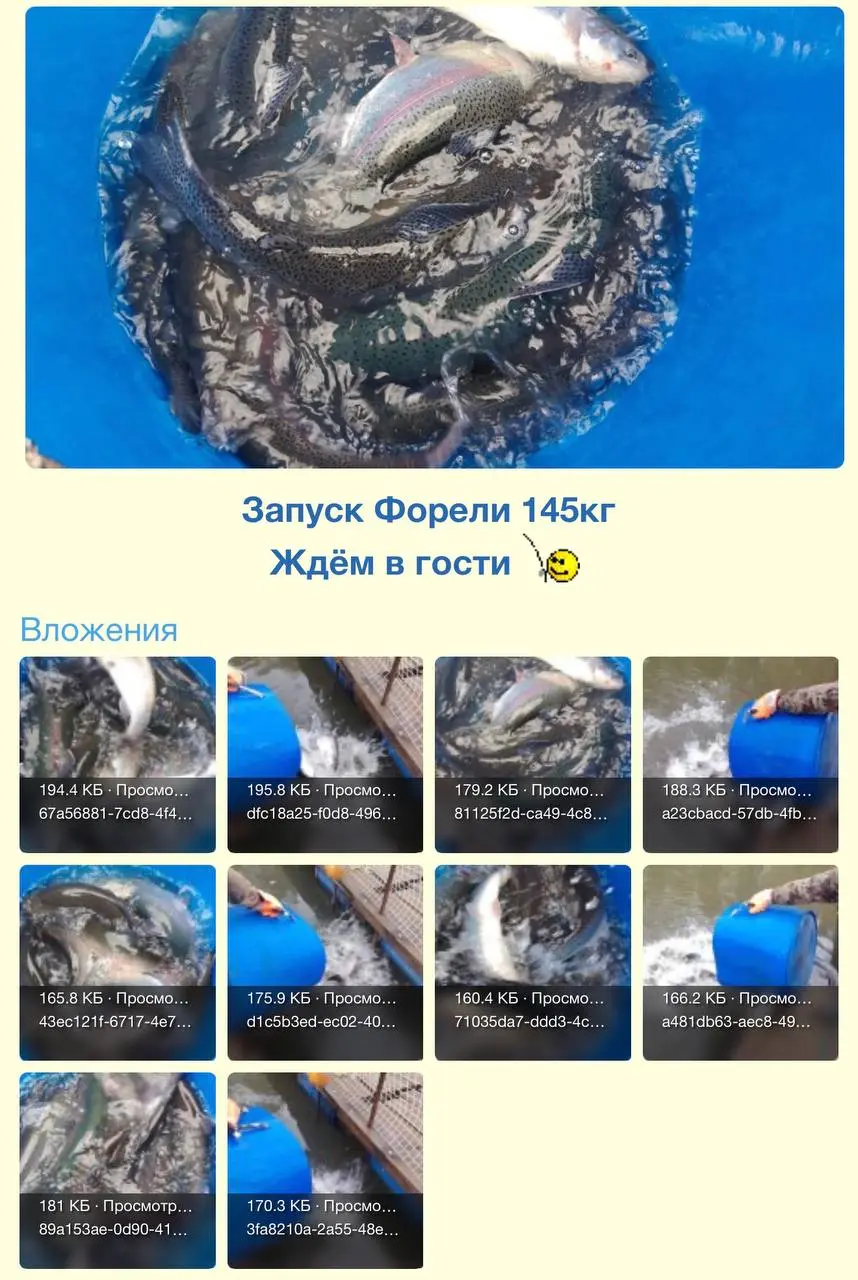858x1280 pixels.
Task: View attachment 81125f2d-ca49-4c8…
Action: click(x=533, y=754)
